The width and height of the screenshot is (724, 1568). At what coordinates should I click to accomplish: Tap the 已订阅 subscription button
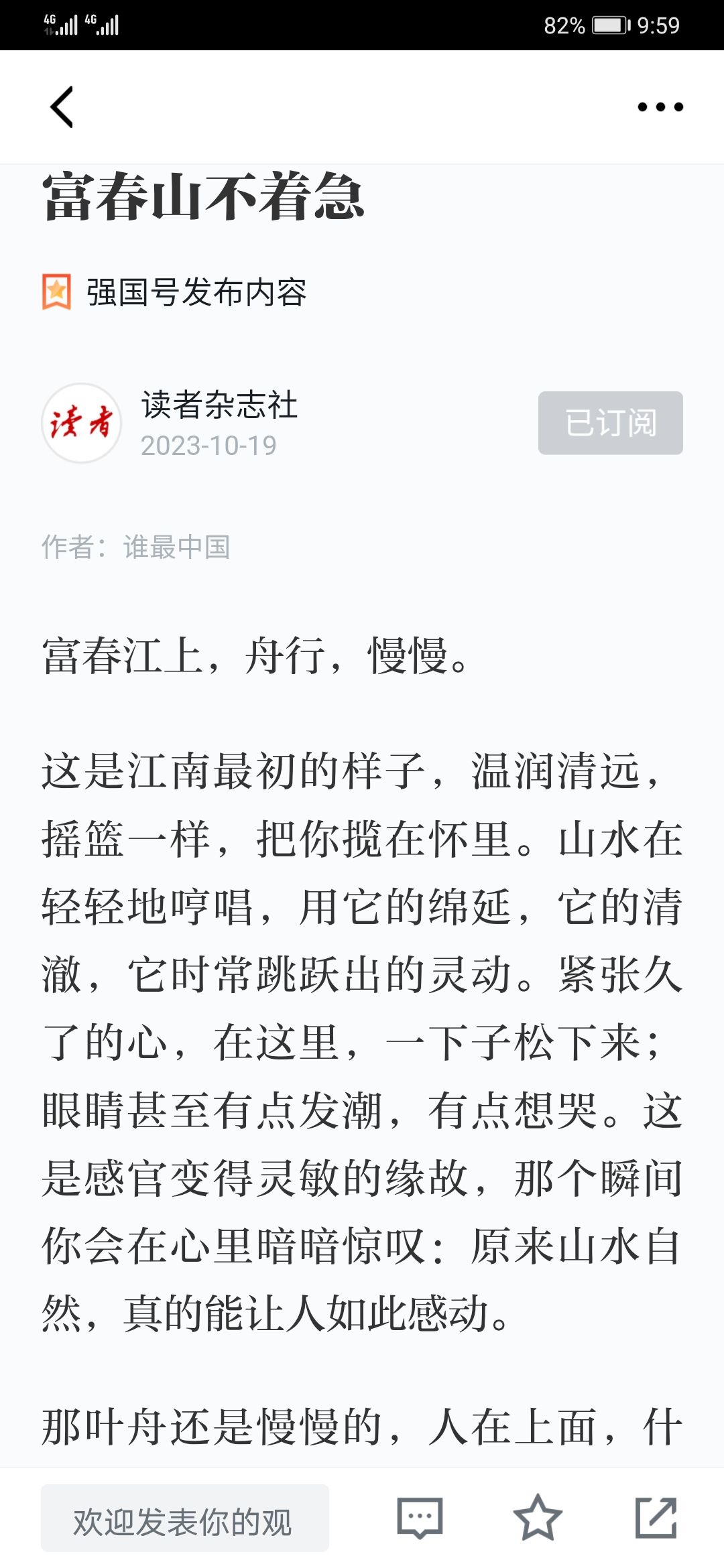pos(610,423)
